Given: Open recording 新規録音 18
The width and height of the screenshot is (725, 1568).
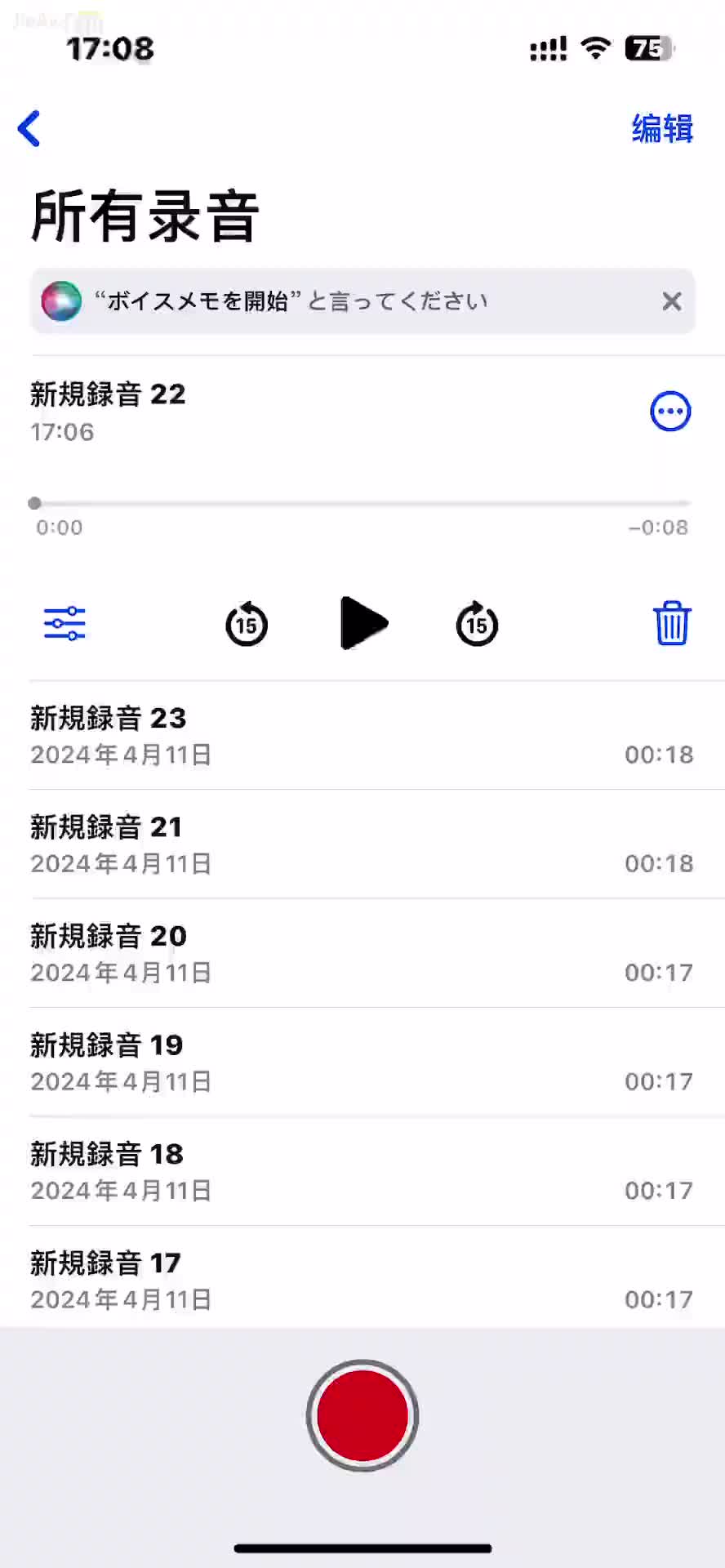Looking at the screenshot, I should (x=362, y=1171).
